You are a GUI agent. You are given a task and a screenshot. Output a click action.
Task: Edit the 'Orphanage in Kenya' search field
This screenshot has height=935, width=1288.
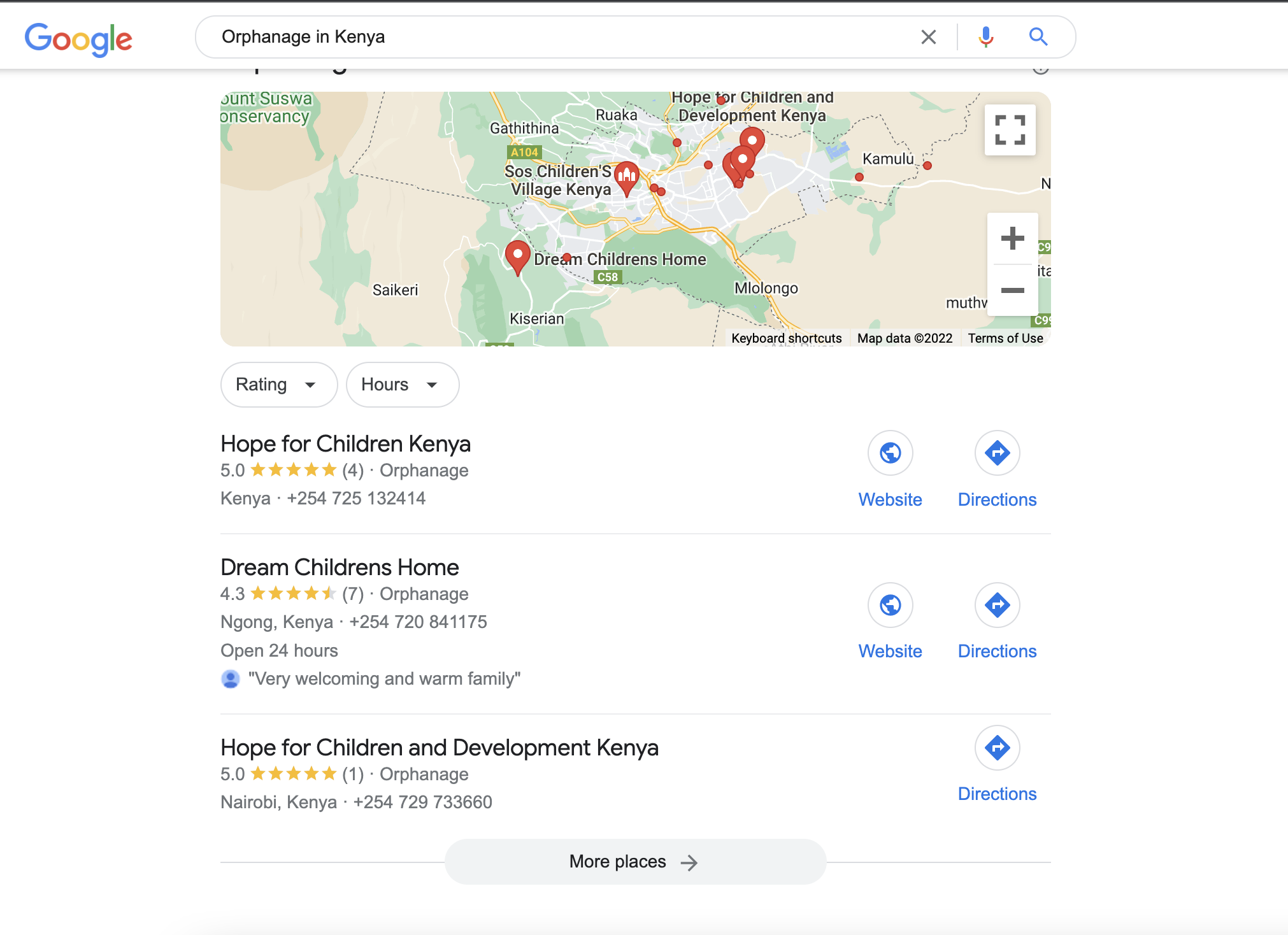tap(561, 37)
